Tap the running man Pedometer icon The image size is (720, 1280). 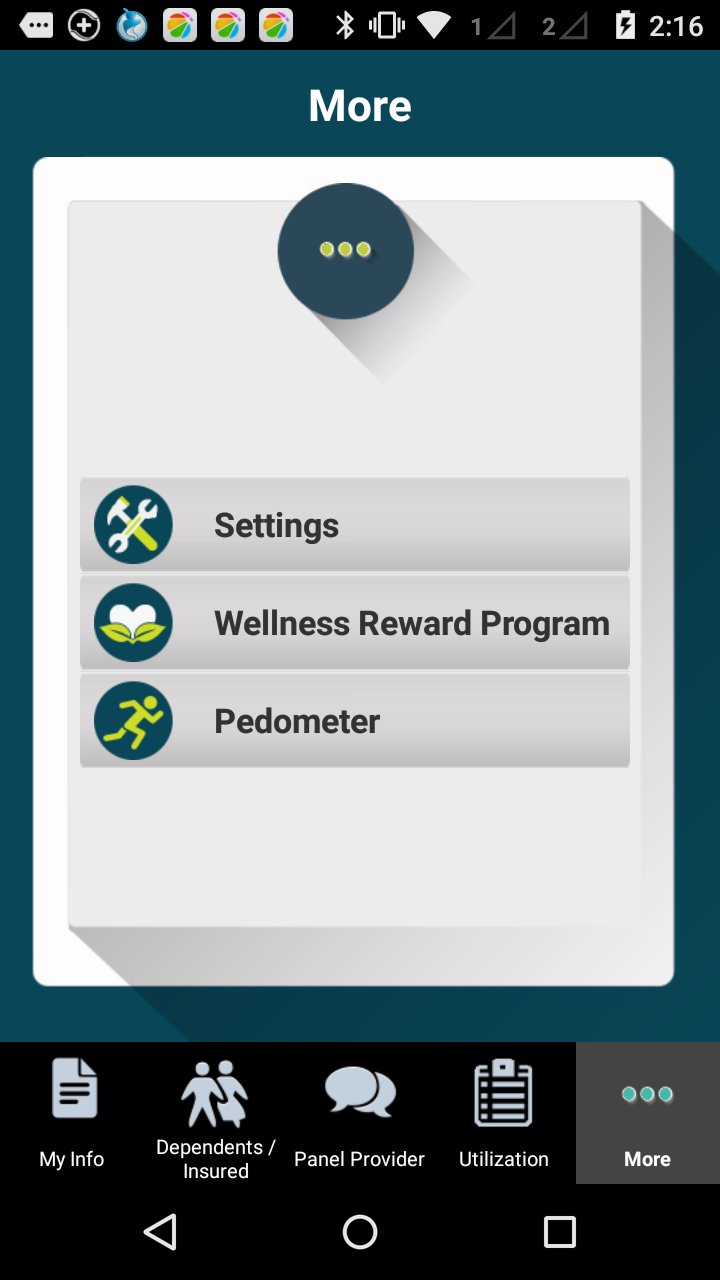click(133, 720)
